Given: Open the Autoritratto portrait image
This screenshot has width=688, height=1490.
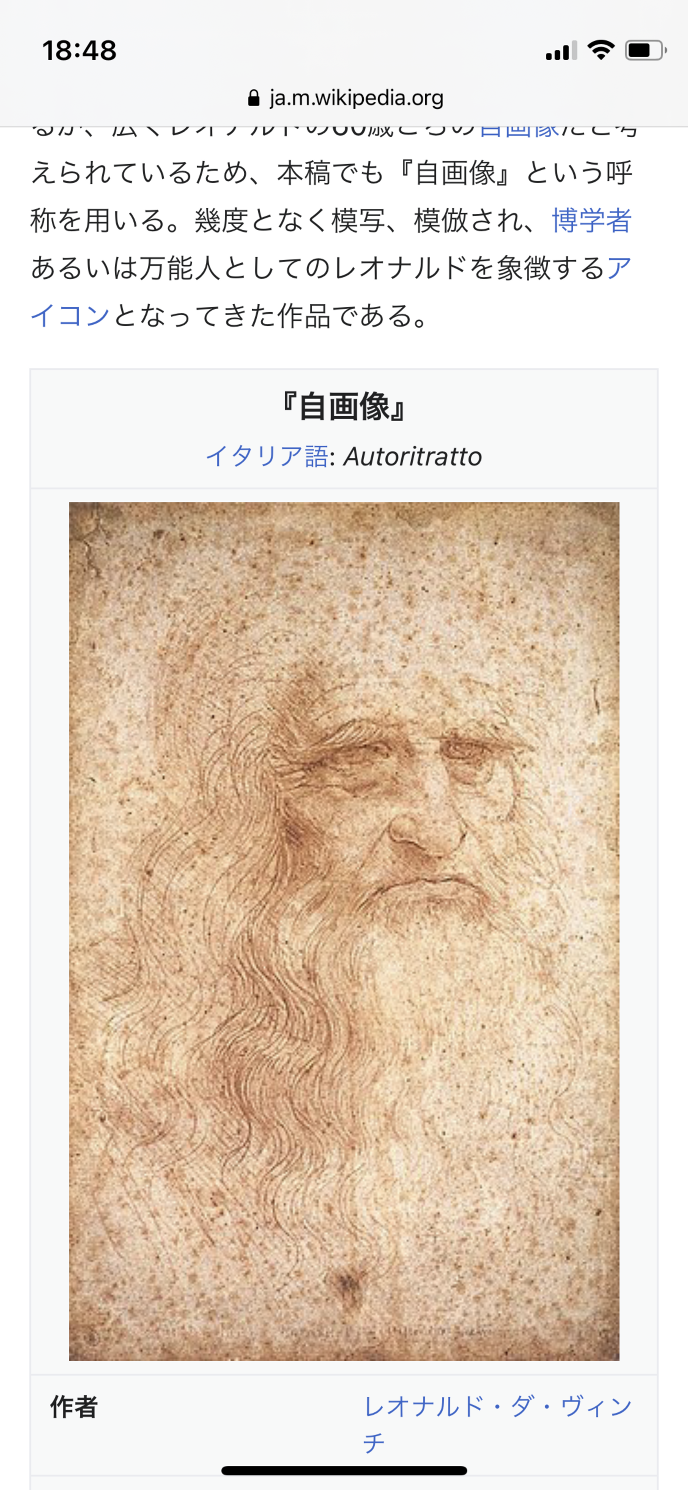Looking at the screenshot, I should point(344,930).
